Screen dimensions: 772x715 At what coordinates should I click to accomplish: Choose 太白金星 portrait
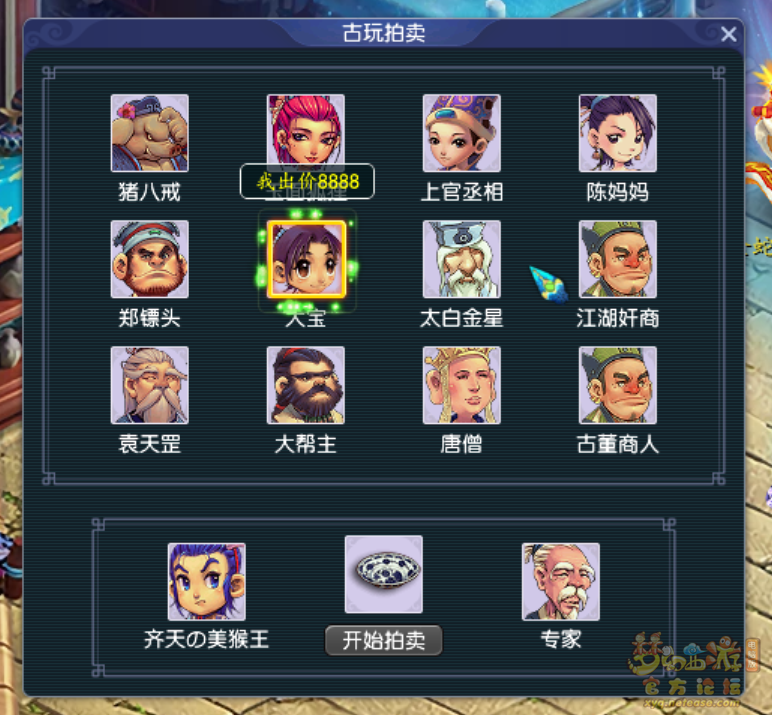(461, 259)
